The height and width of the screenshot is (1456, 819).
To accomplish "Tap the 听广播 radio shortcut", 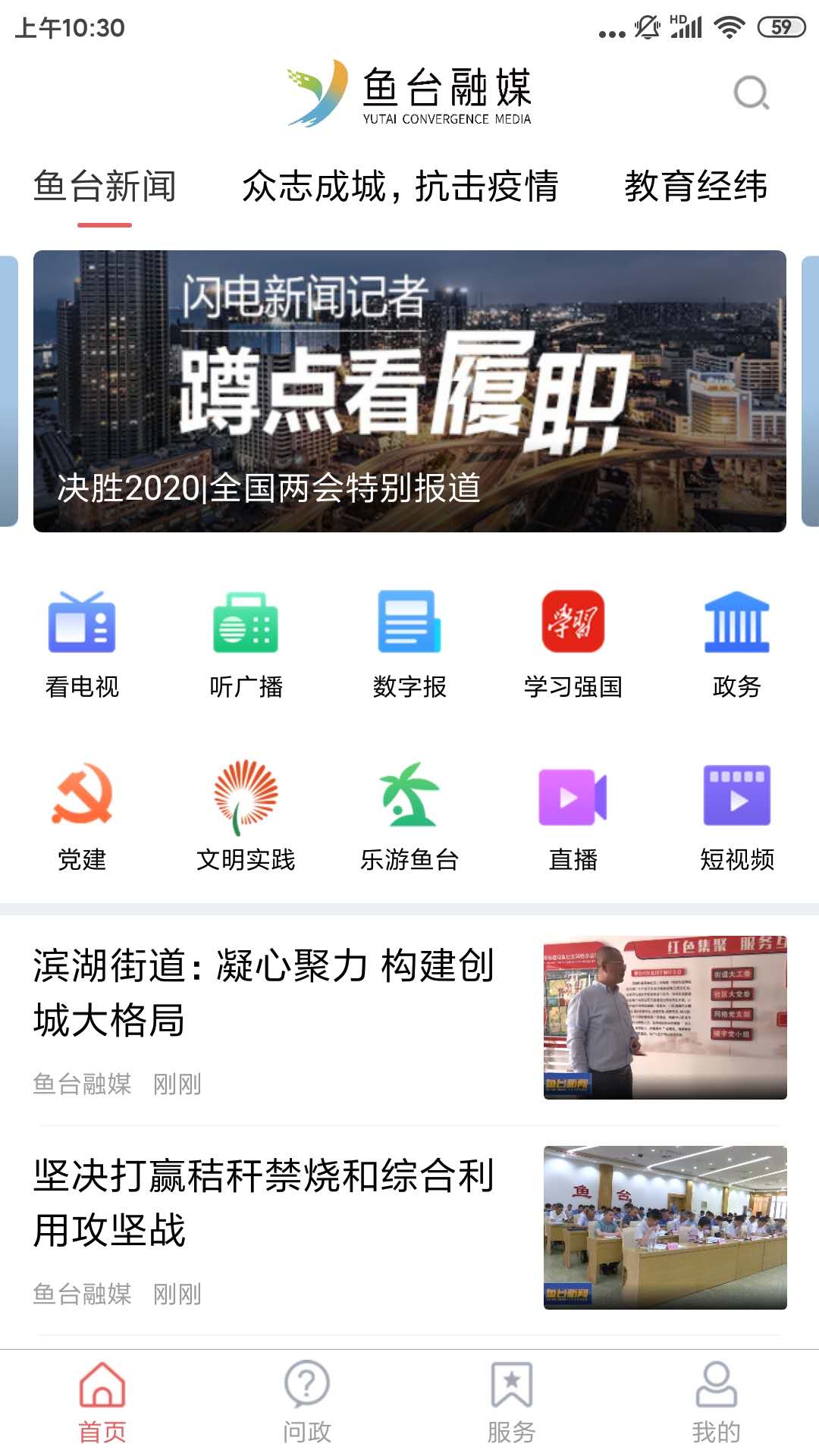I will pos(246,644).
